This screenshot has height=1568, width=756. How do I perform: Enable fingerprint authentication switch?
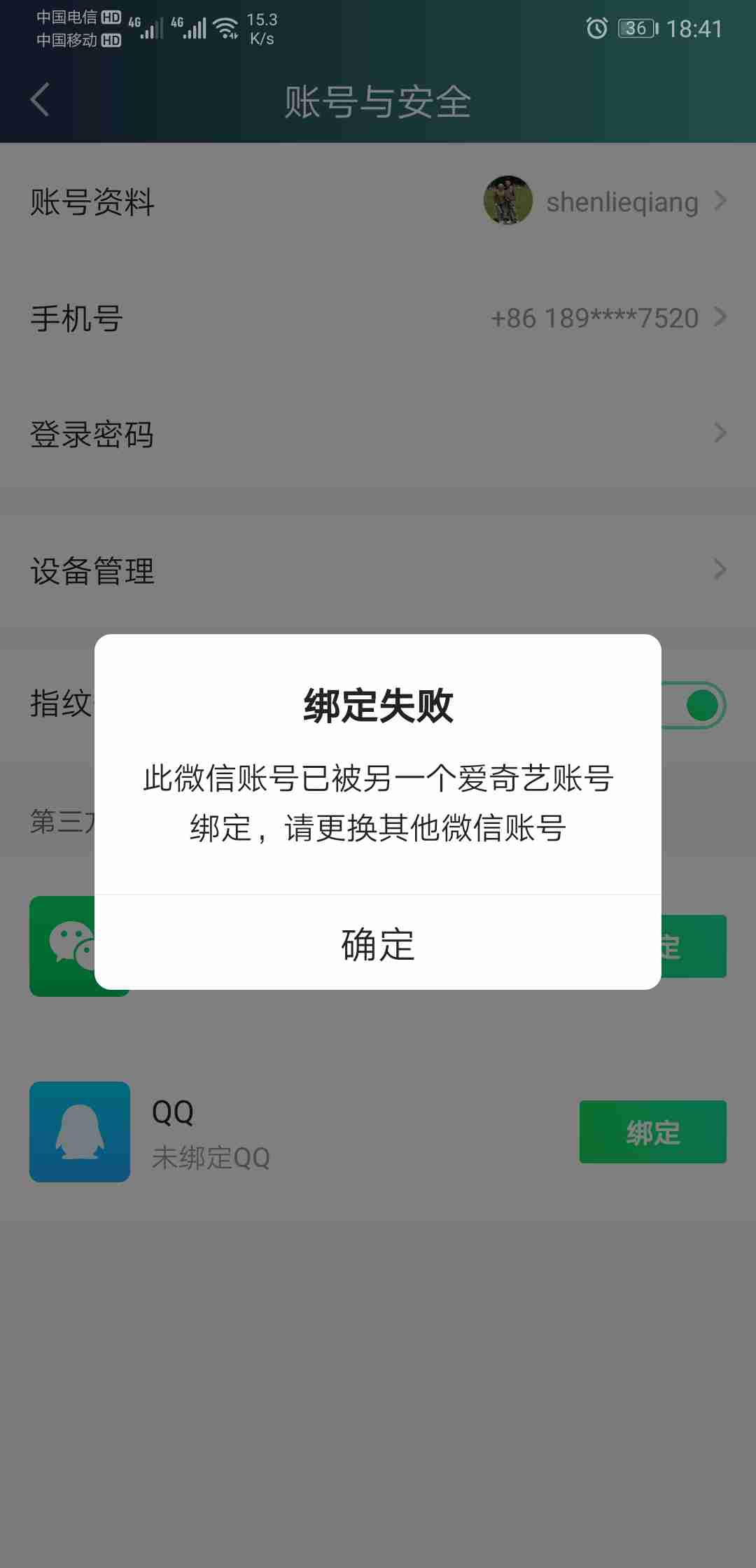(x=701, y=703)
